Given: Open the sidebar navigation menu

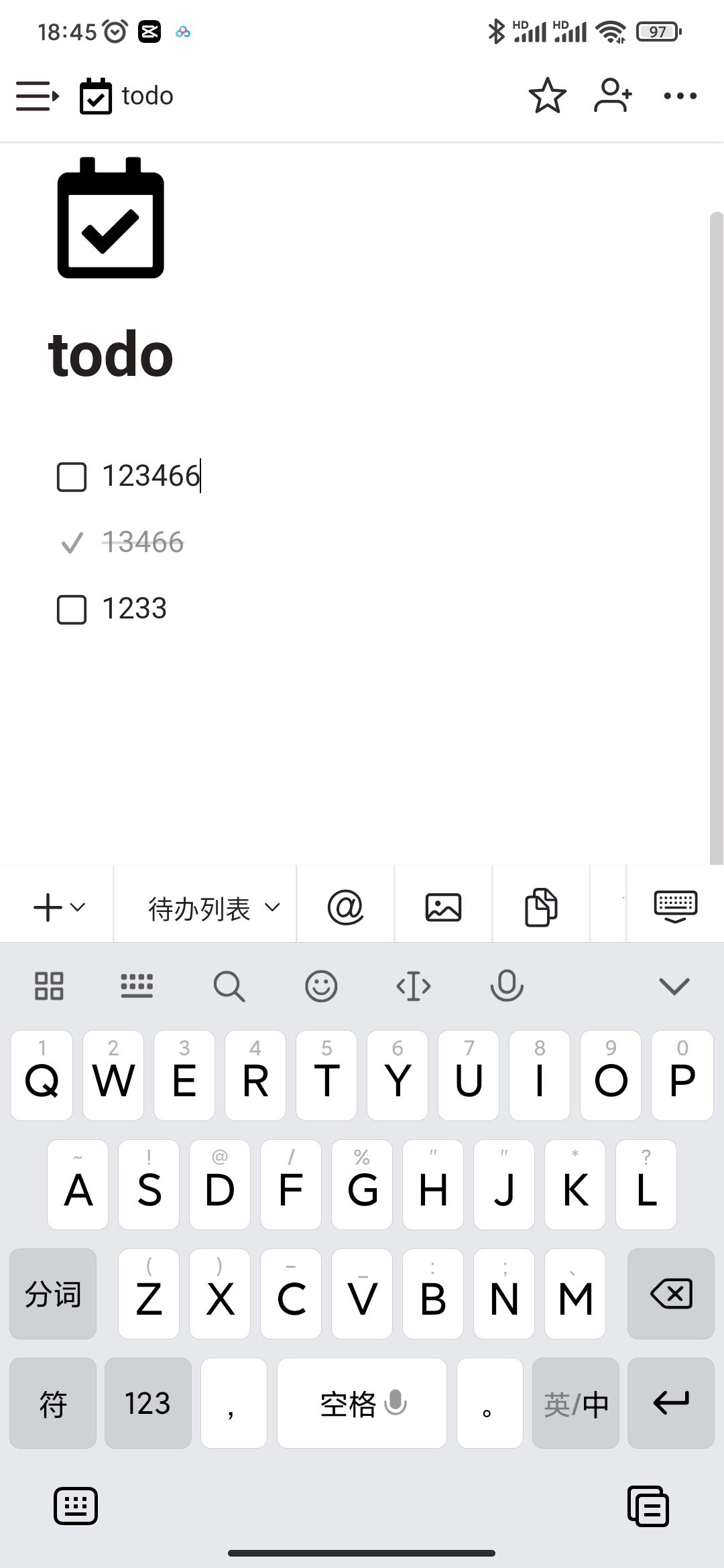Looking at the screenshot, I should point(36,95).
